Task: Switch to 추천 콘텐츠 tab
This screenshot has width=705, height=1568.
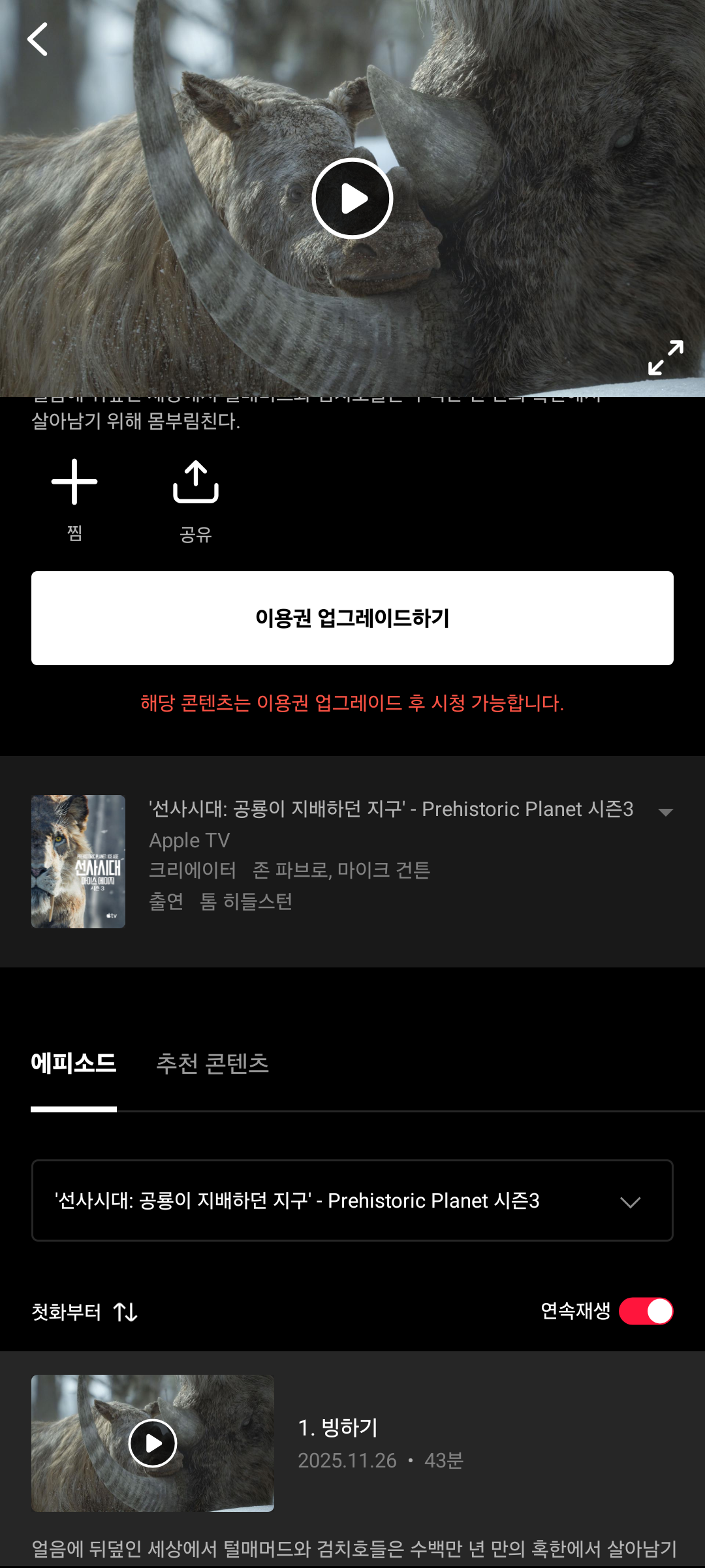Action: 212,1064
